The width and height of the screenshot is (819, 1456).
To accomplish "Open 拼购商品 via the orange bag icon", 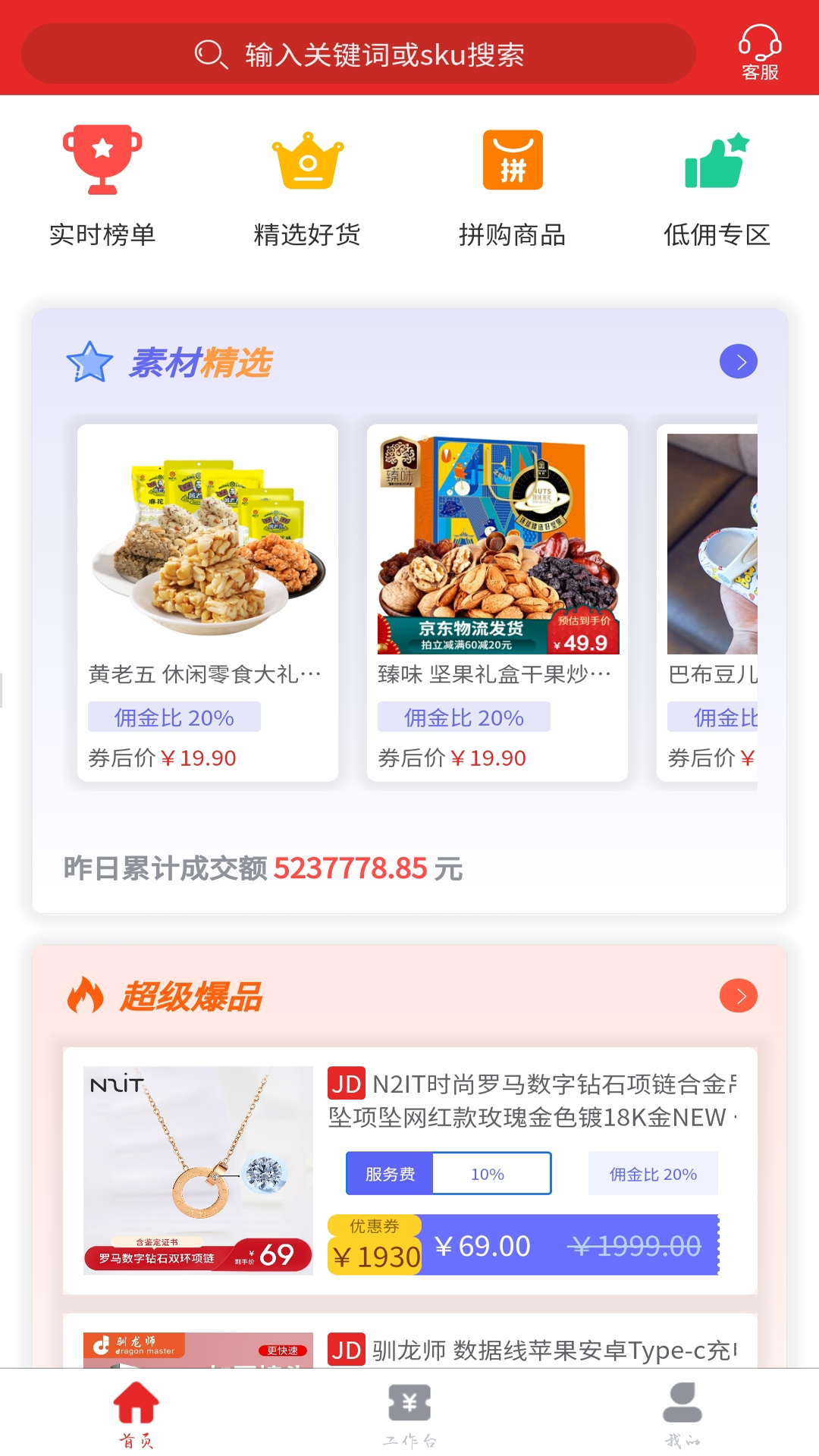I will (x=512, y=162).
